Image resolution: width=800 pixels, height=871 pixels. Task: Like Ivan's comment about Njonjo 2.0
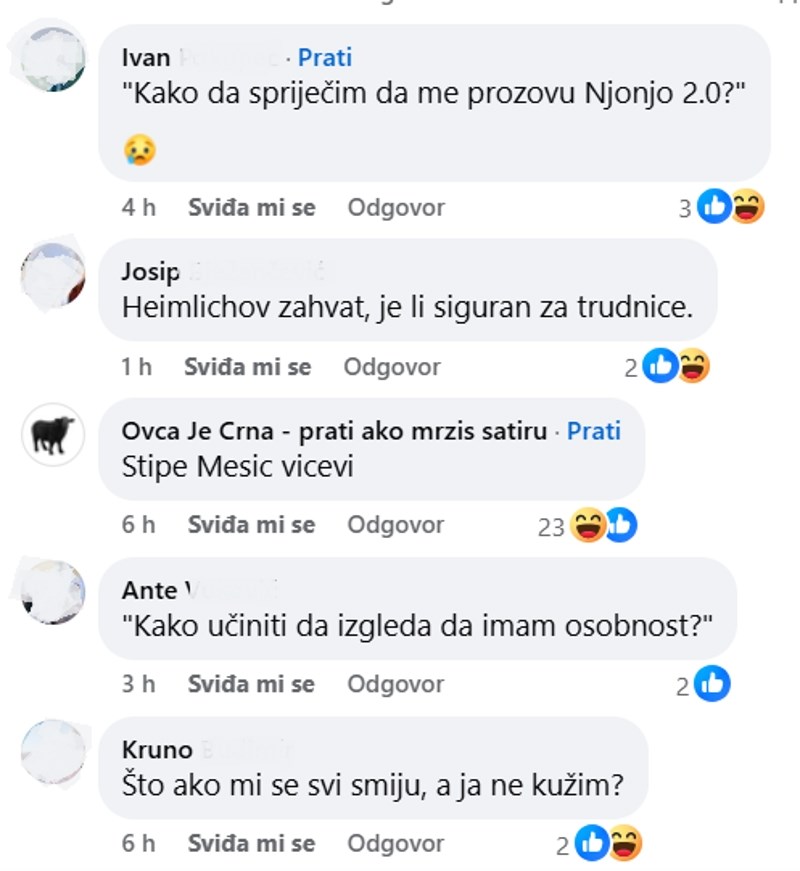(251, 208)
